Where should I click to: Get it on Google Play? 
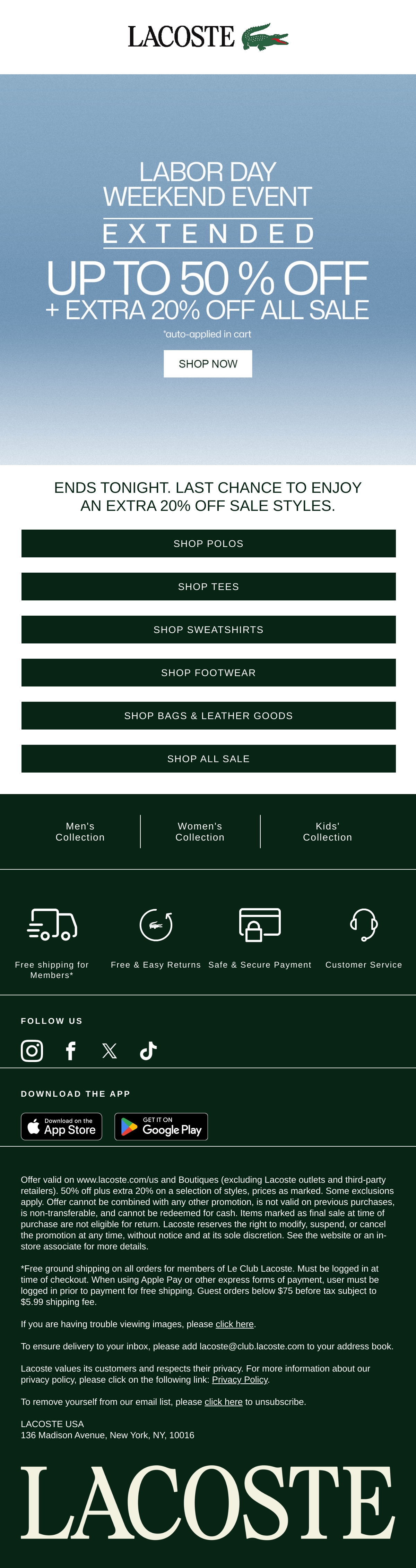pyautogui.click(x=161, y=1127)
